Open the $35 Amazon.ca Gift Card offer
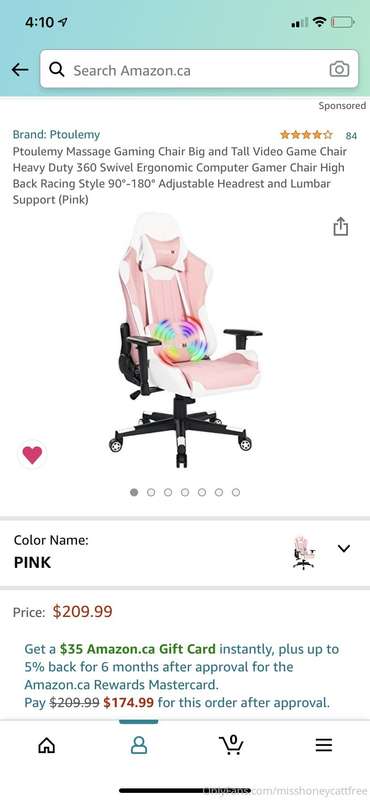Viewport: 370px width, 800px height. (x=138, y=649)
